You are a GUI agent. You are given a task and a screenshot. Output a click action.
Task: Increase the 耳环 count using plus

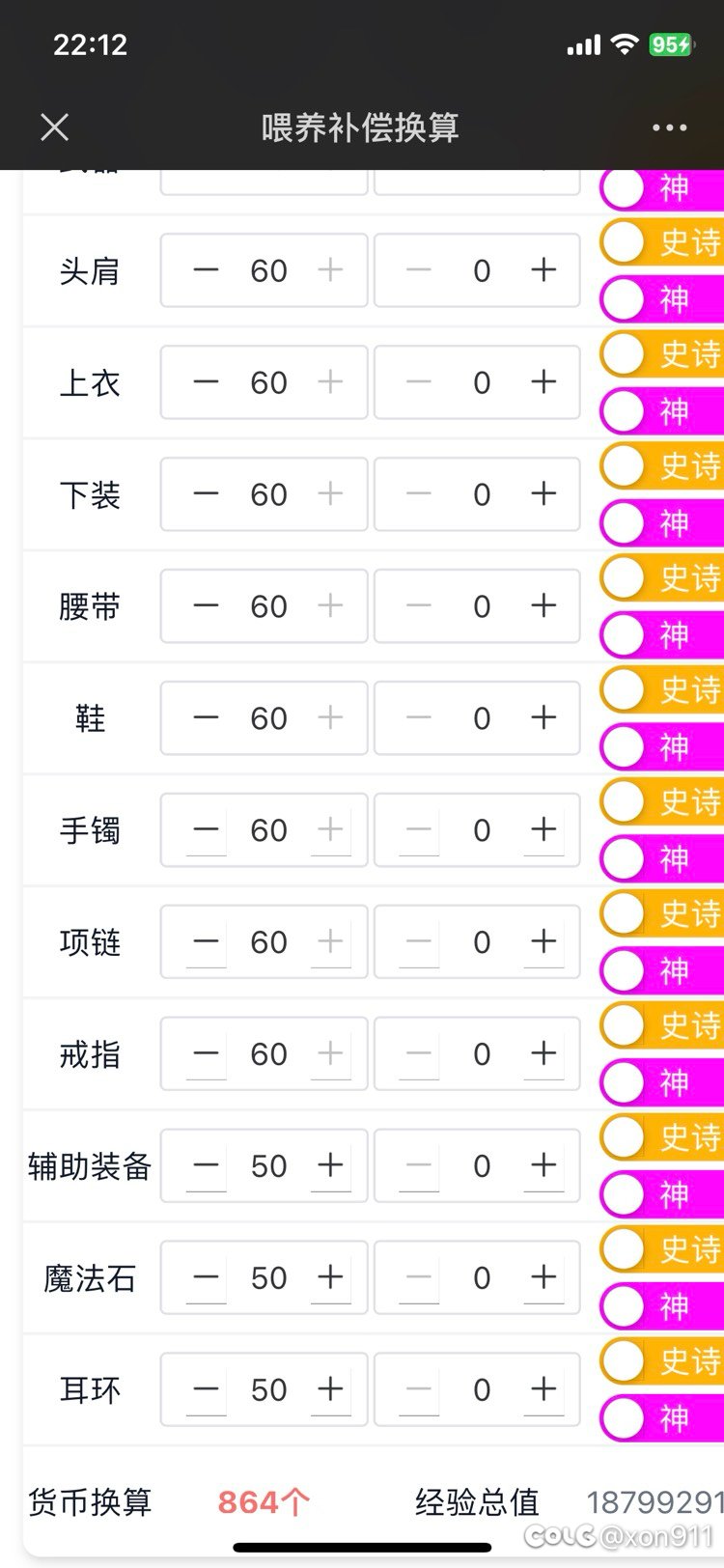329,1388
